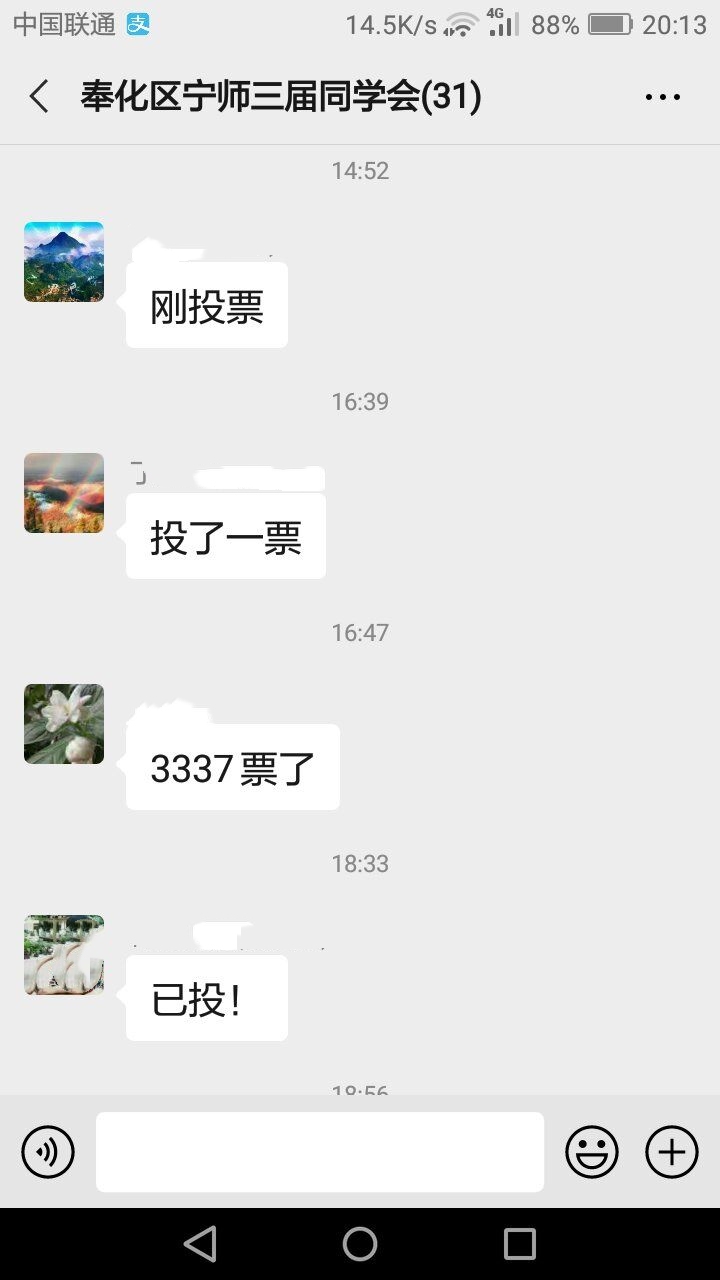The image size is (720, 1280).
Task: Open the chat settings via the three-dot menu
Action: [663, 96]
